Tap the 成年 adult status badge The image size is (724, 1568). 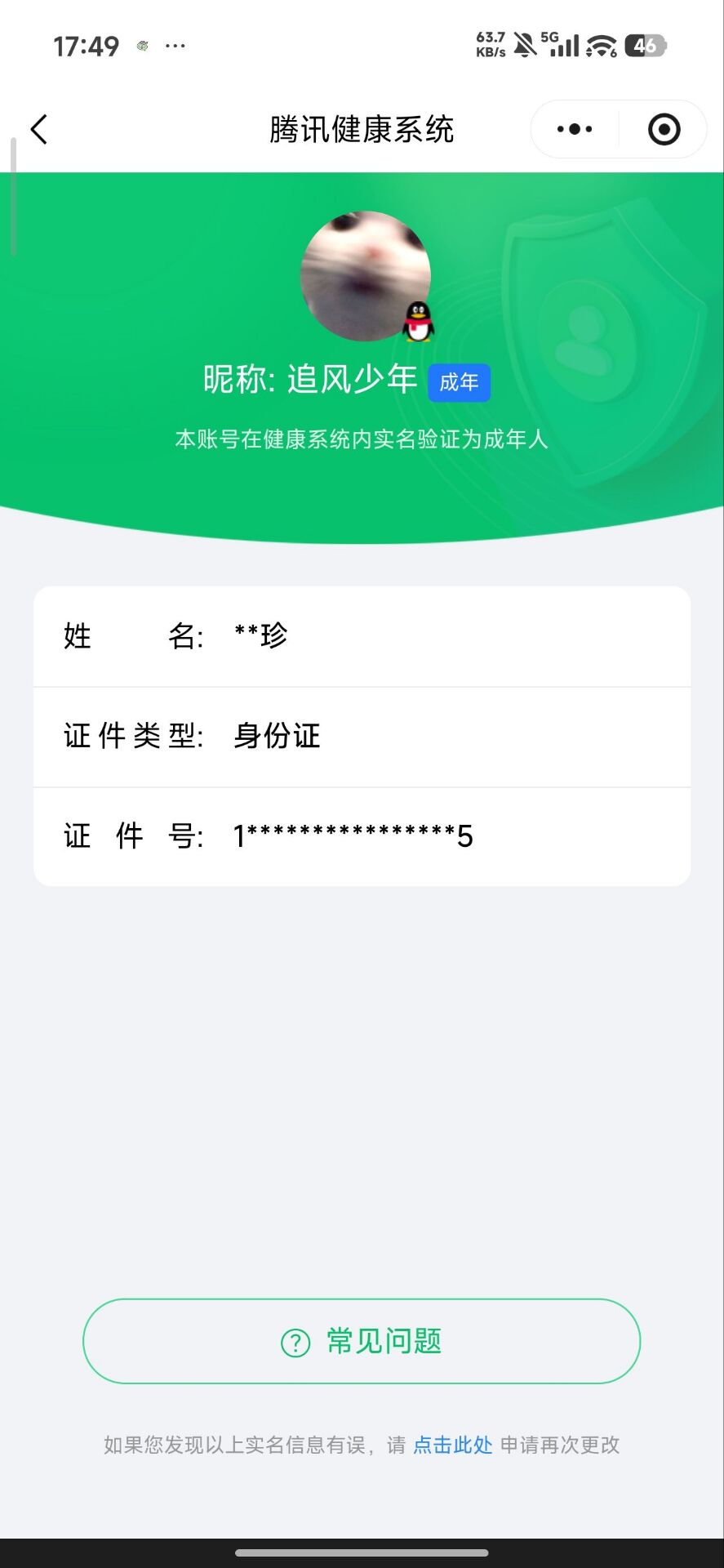(x=460, y=382)
